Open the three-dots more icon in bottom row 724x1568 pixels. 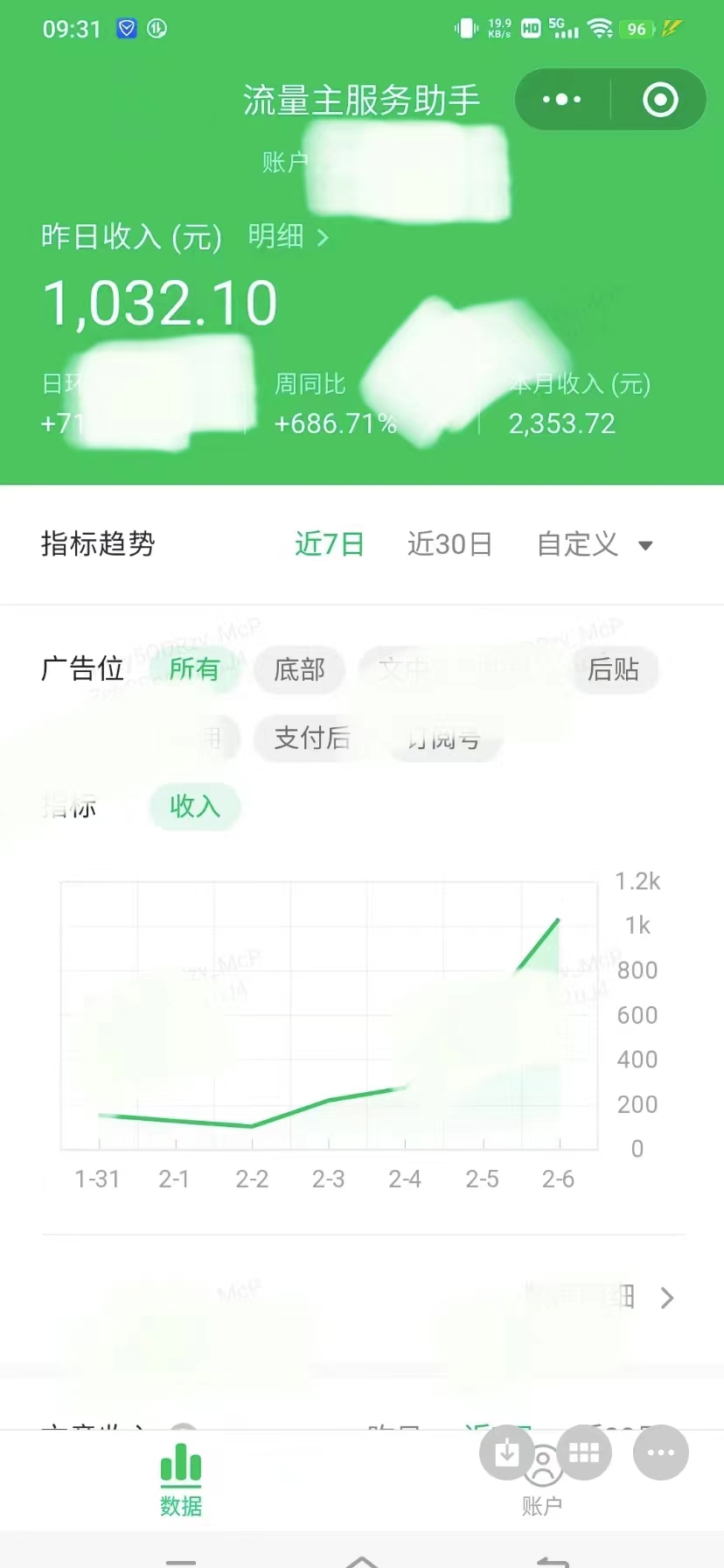point(660,1452)
